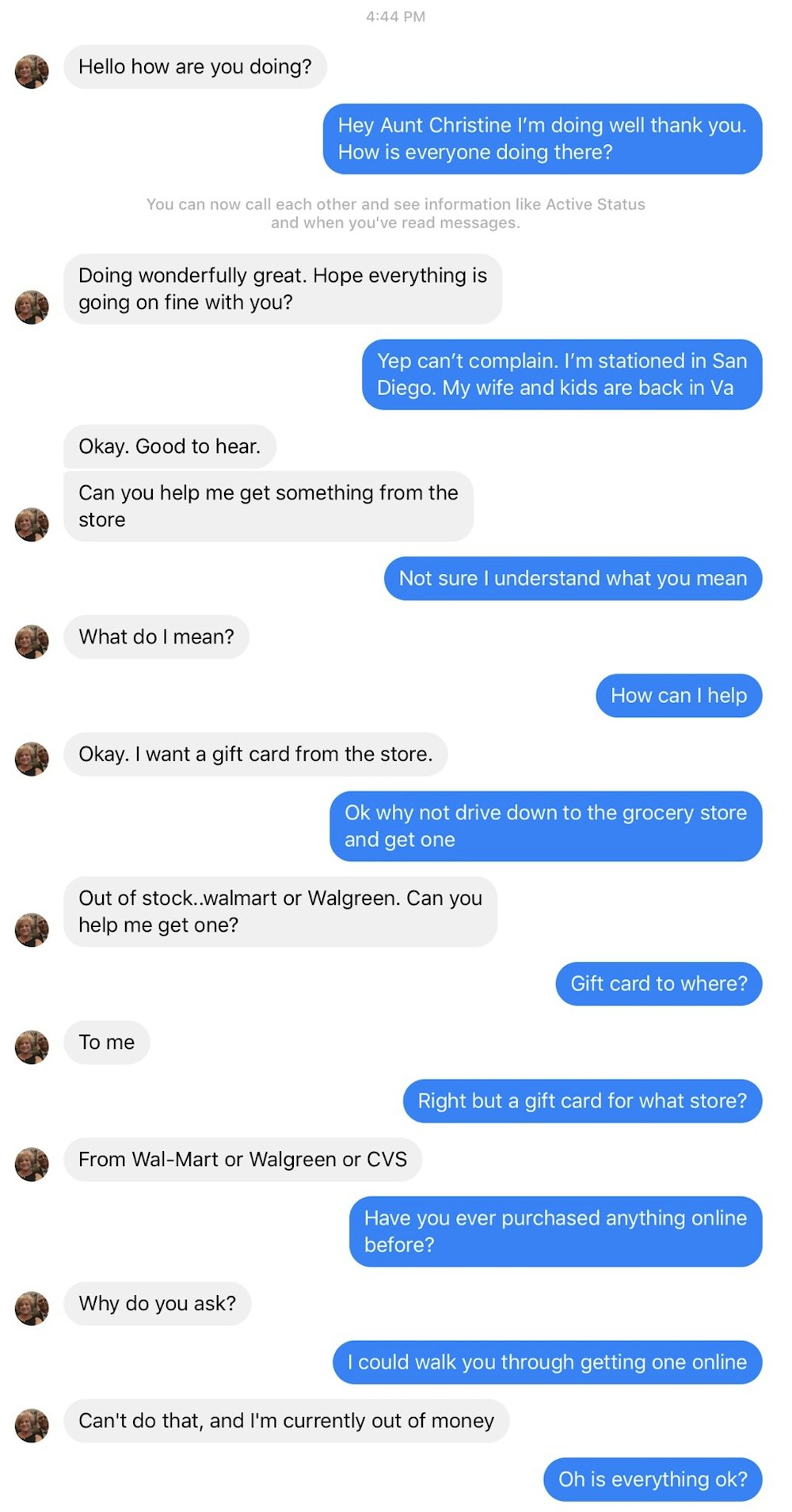Open sender's avatar beside "Hello how are you doing?"

[x=32, y=71]
